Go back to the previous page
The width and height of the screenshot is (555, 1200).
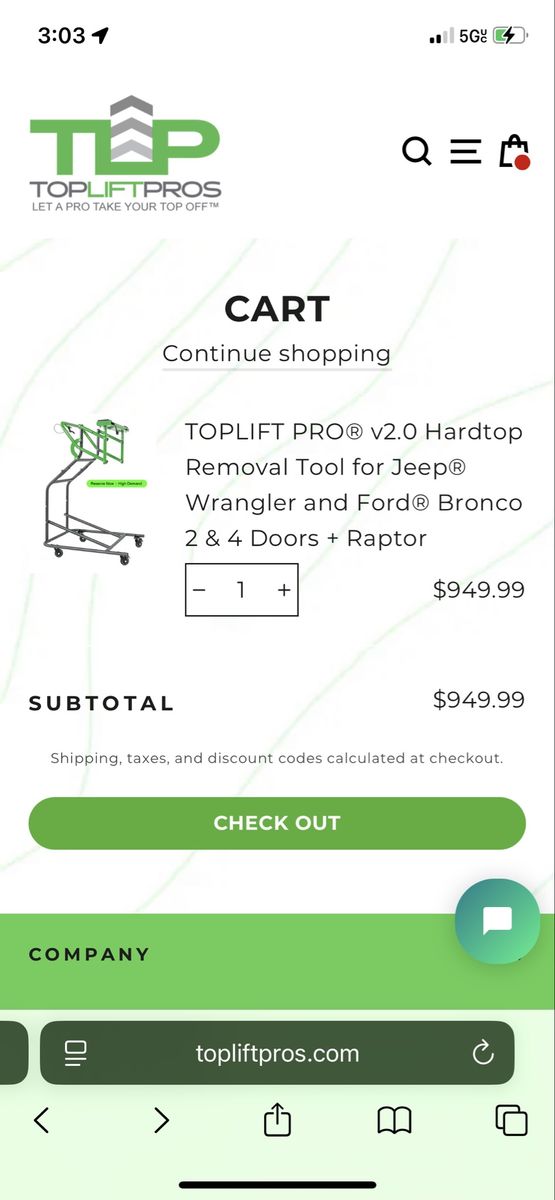(x=41, y=1120)
